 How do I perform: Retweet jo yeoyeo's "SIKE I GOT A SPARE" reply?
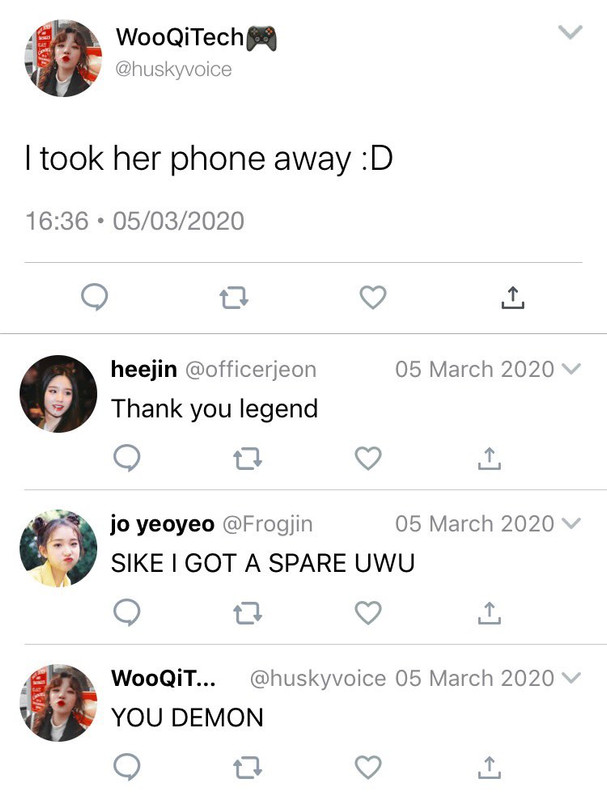point(247,612)
